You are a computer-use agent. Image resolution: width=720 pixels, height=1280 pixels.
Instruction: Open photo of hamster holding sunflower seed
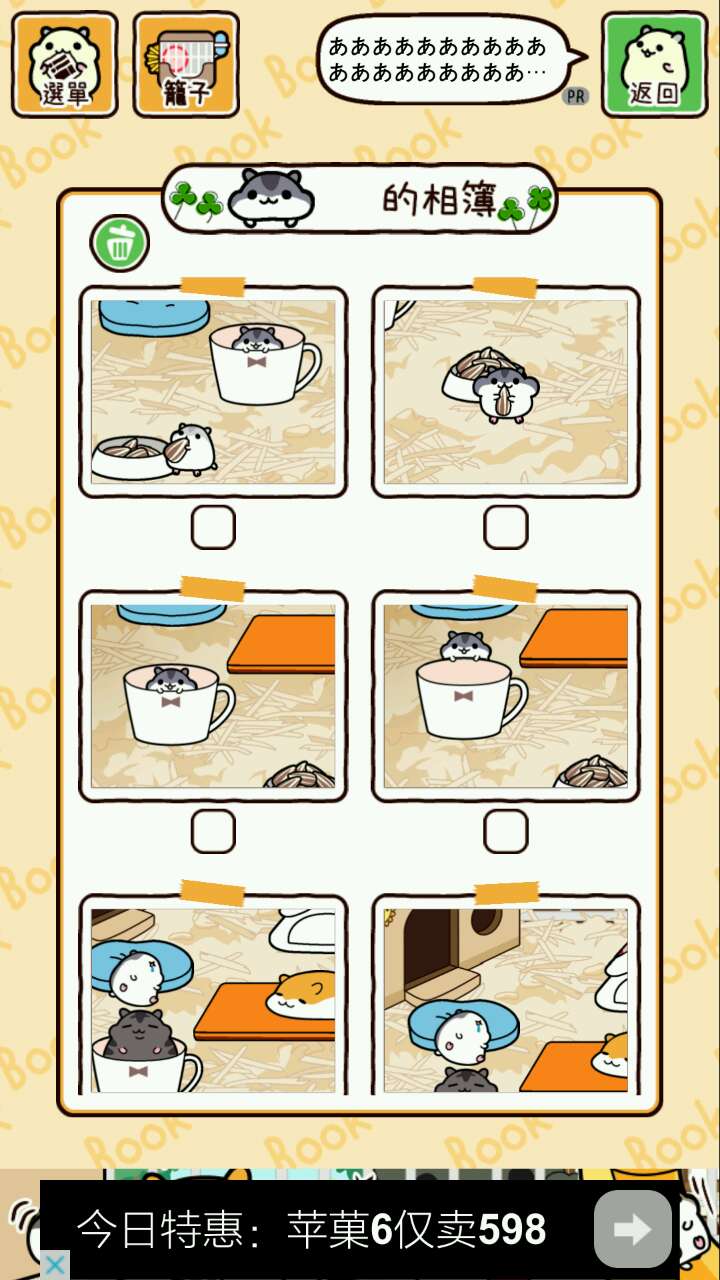506,392
